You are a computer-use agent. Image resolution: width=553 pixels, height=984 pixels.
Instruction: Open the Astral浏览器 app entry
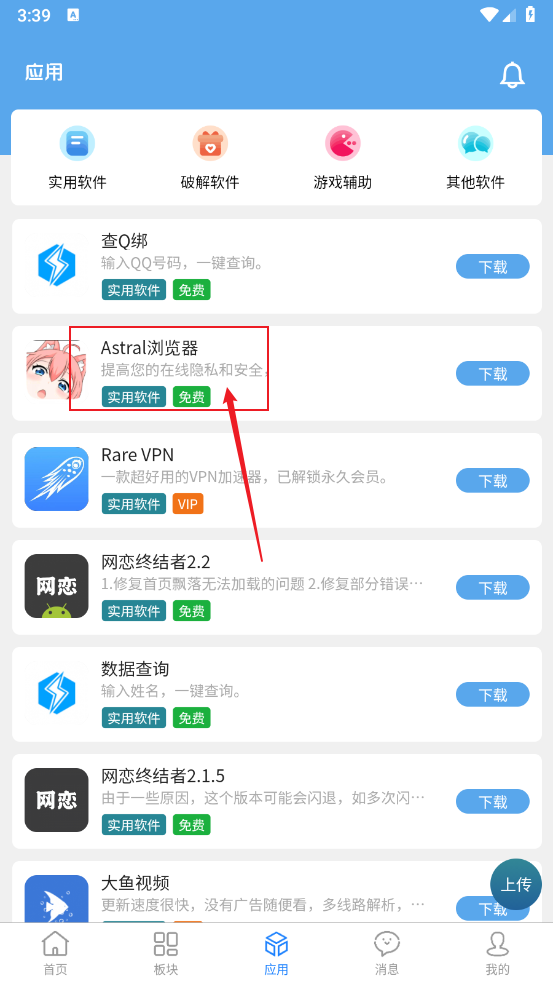click(x=276, y=373)
